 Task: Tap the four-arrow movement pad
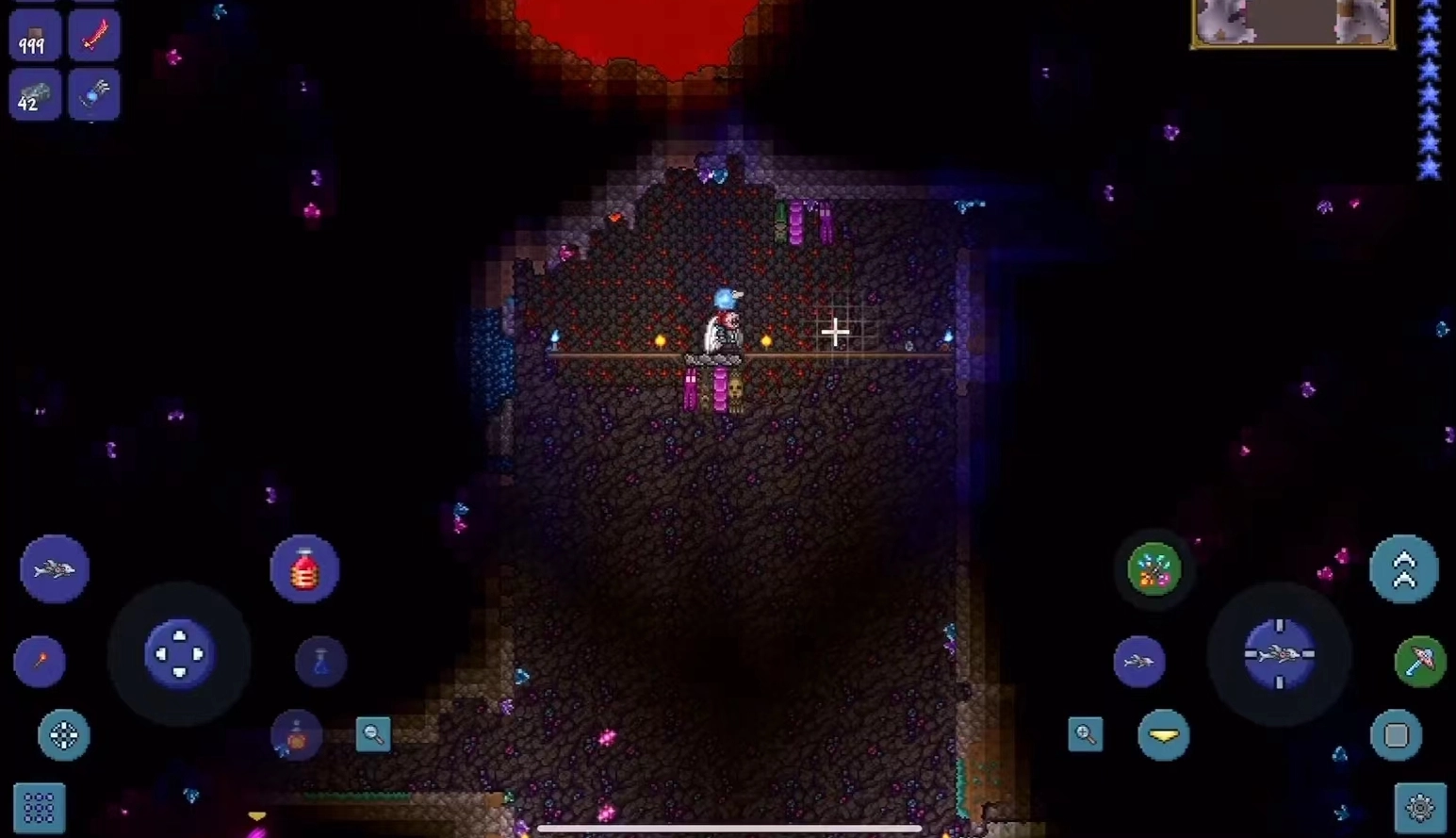coord(179,653)
